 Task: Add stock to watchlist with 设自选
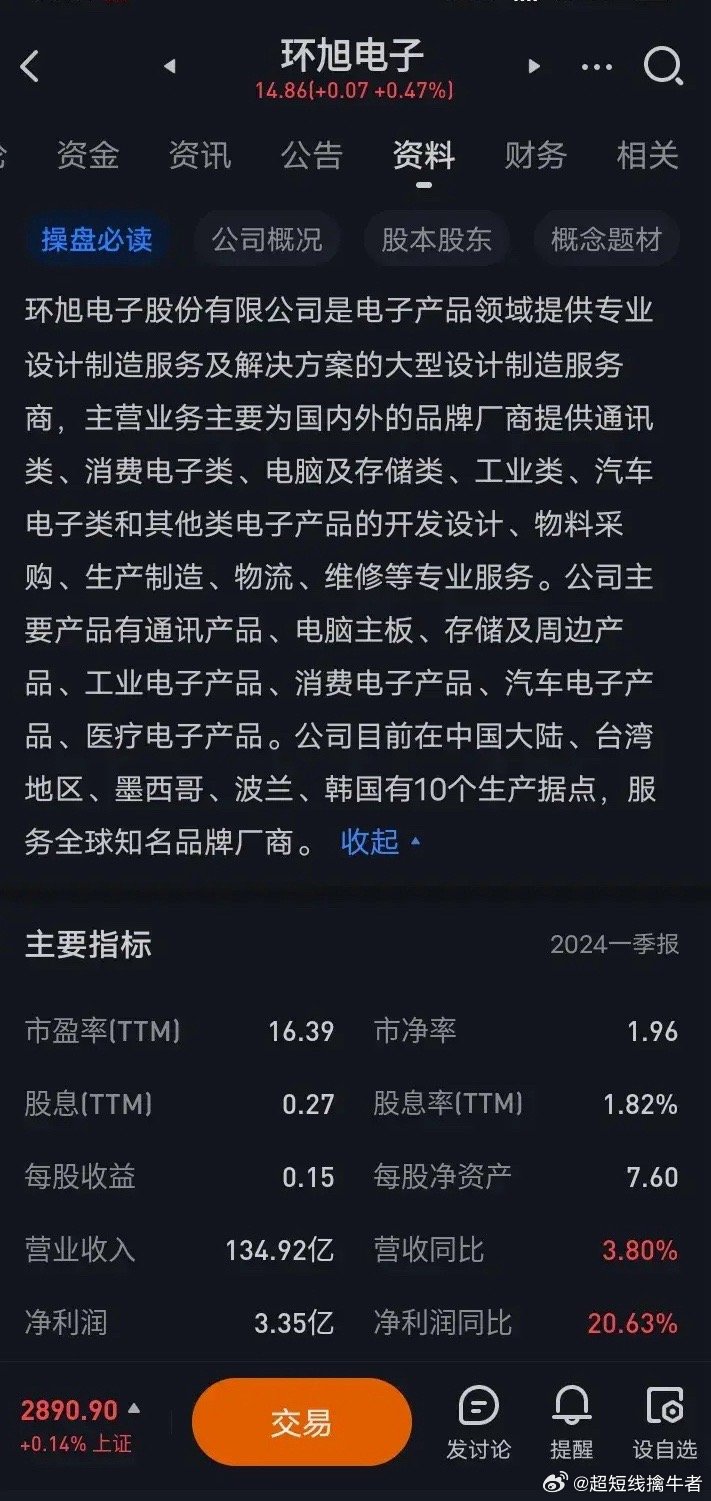665,1422
